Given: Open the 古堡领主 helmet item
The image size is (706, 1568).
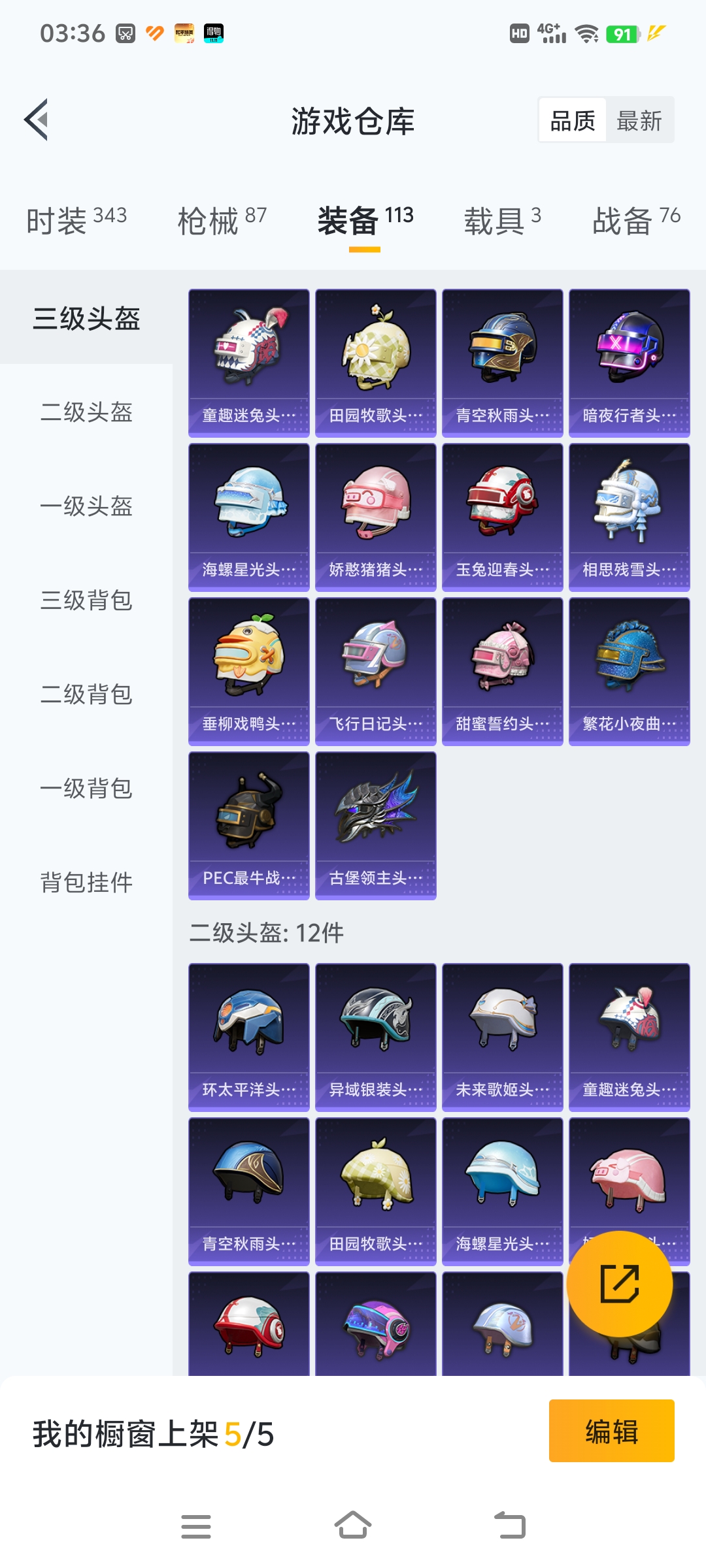Looking at the screenshot, I should point(375,825).
